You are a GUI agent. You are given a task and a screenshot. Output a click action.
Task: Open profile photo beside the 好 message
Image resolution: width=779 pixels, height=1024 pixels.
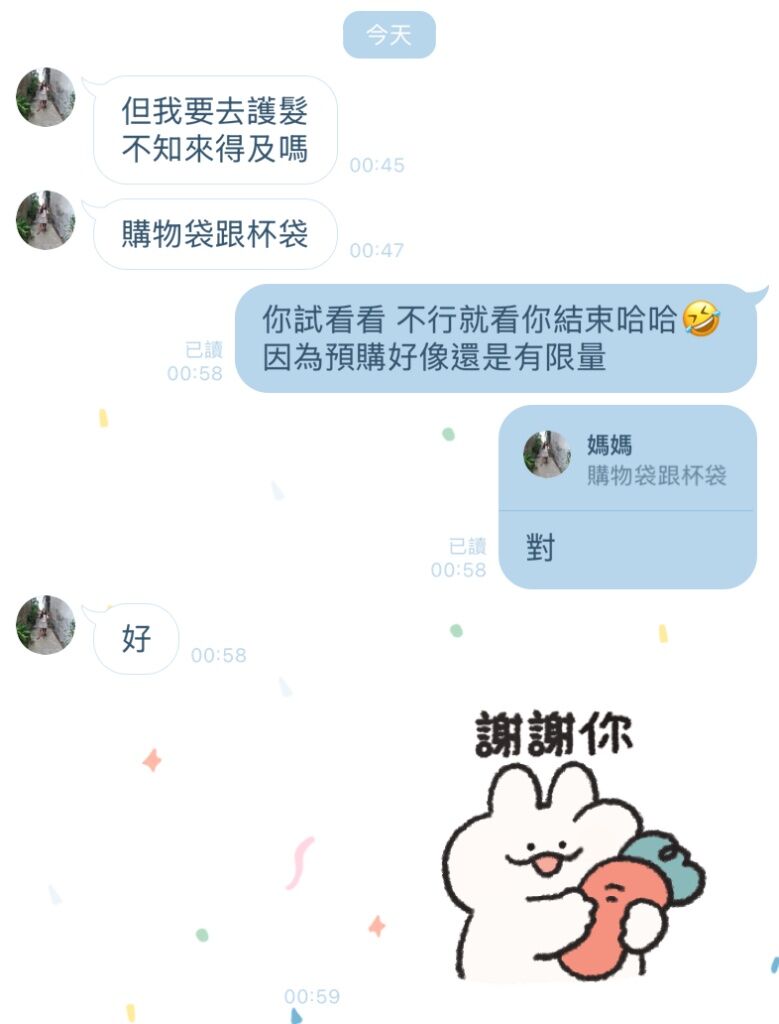tap(46, 625)
